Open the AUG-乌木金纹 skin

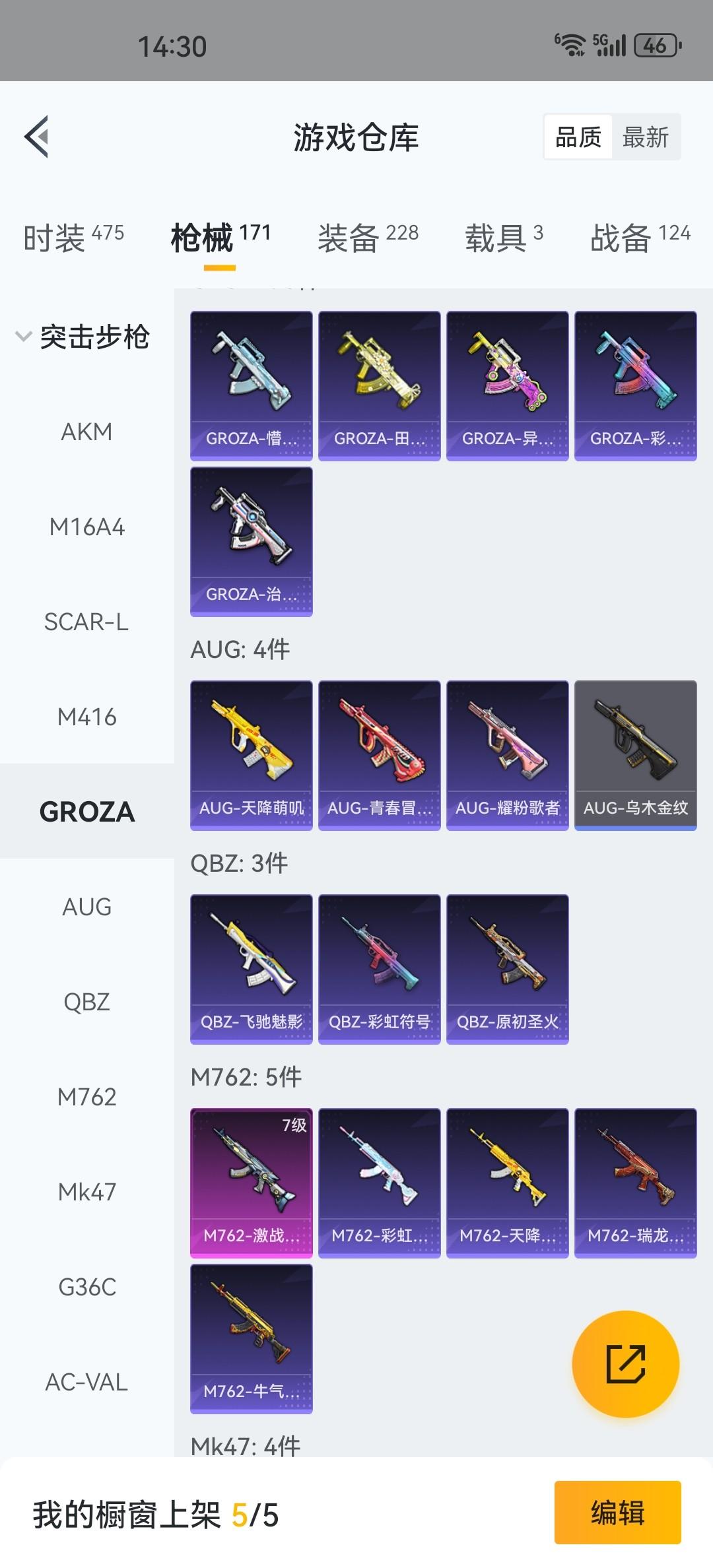[635, 755]
